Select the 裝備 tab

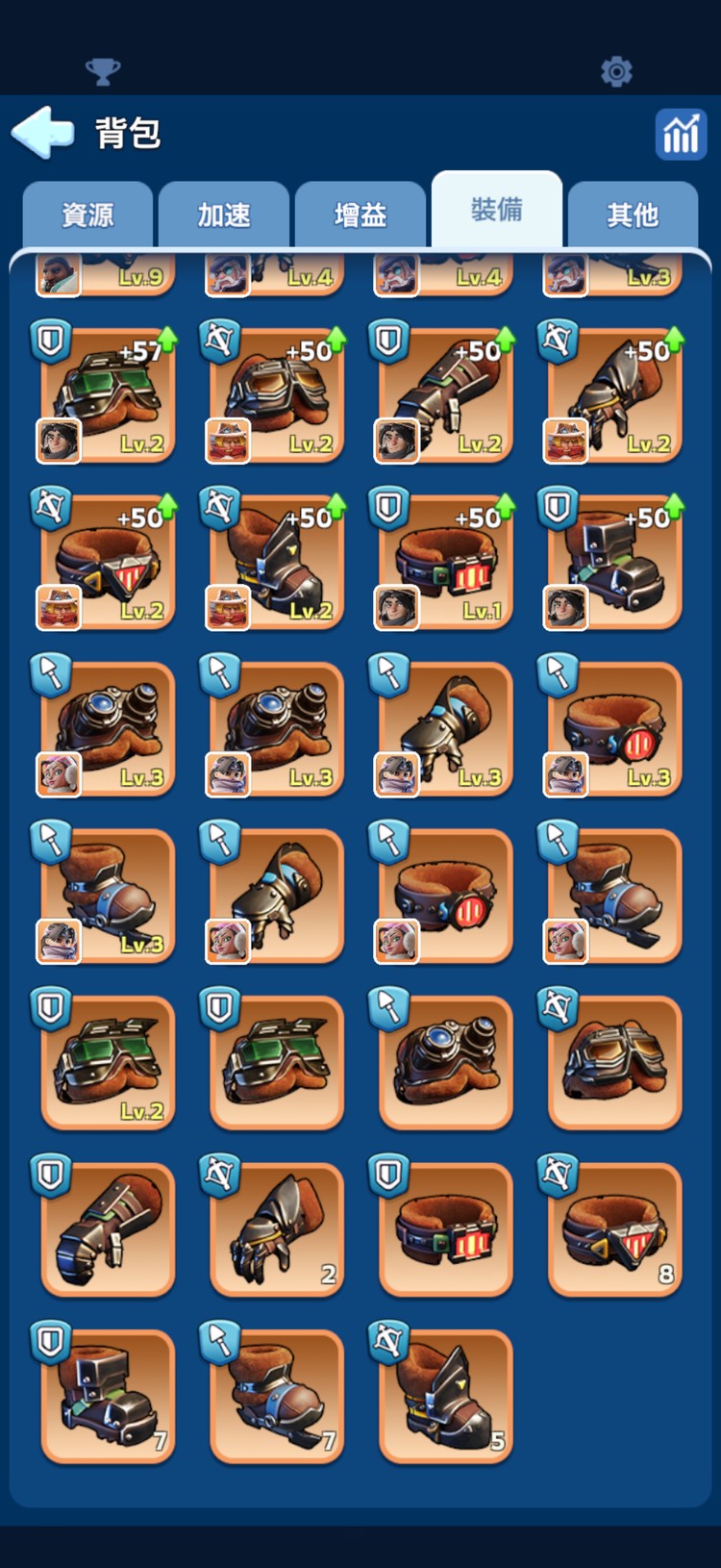[x=497, y=210]
